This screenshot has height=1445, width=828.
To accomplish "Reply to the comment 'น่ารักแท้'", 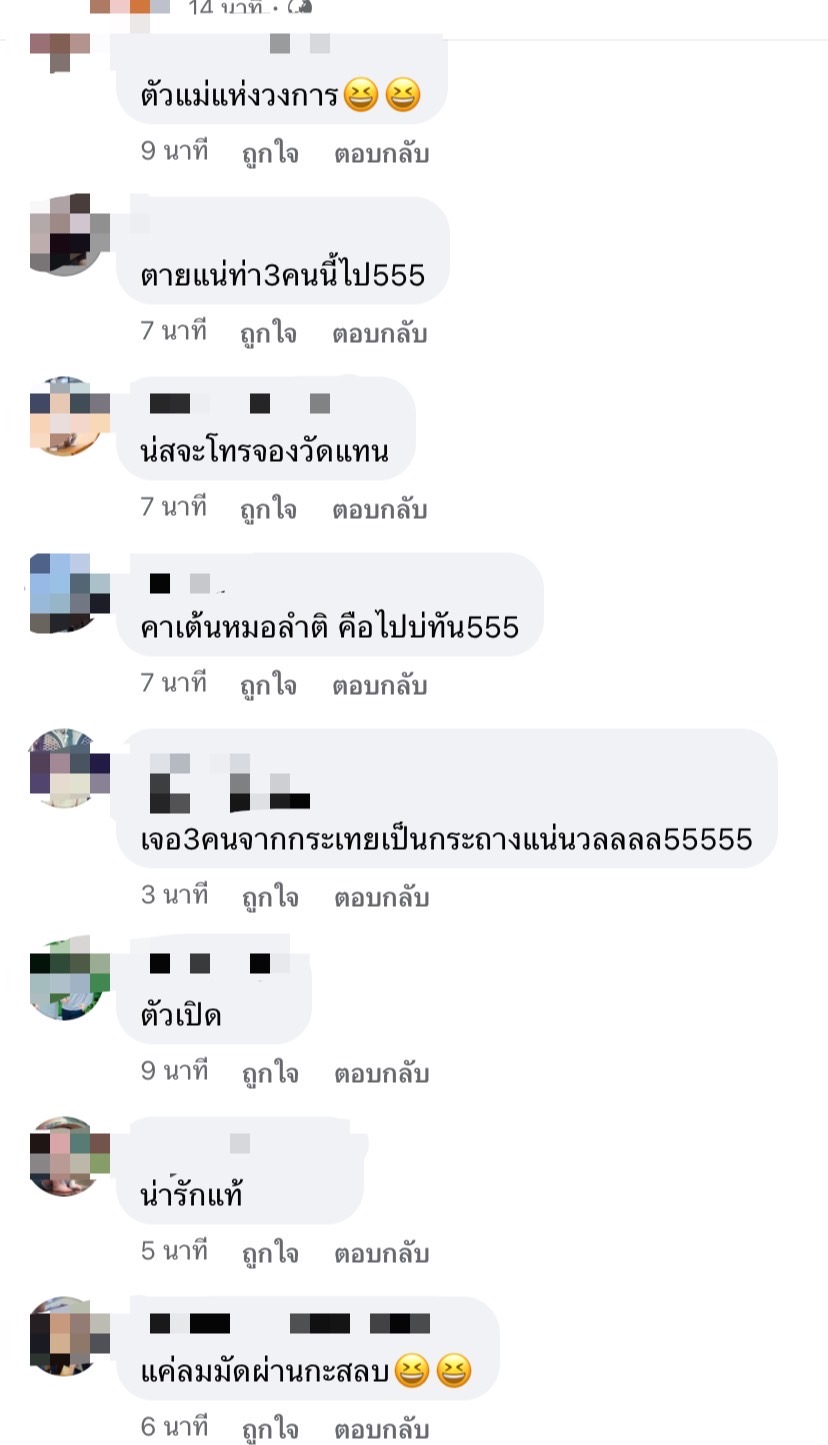I will 380,1252.
